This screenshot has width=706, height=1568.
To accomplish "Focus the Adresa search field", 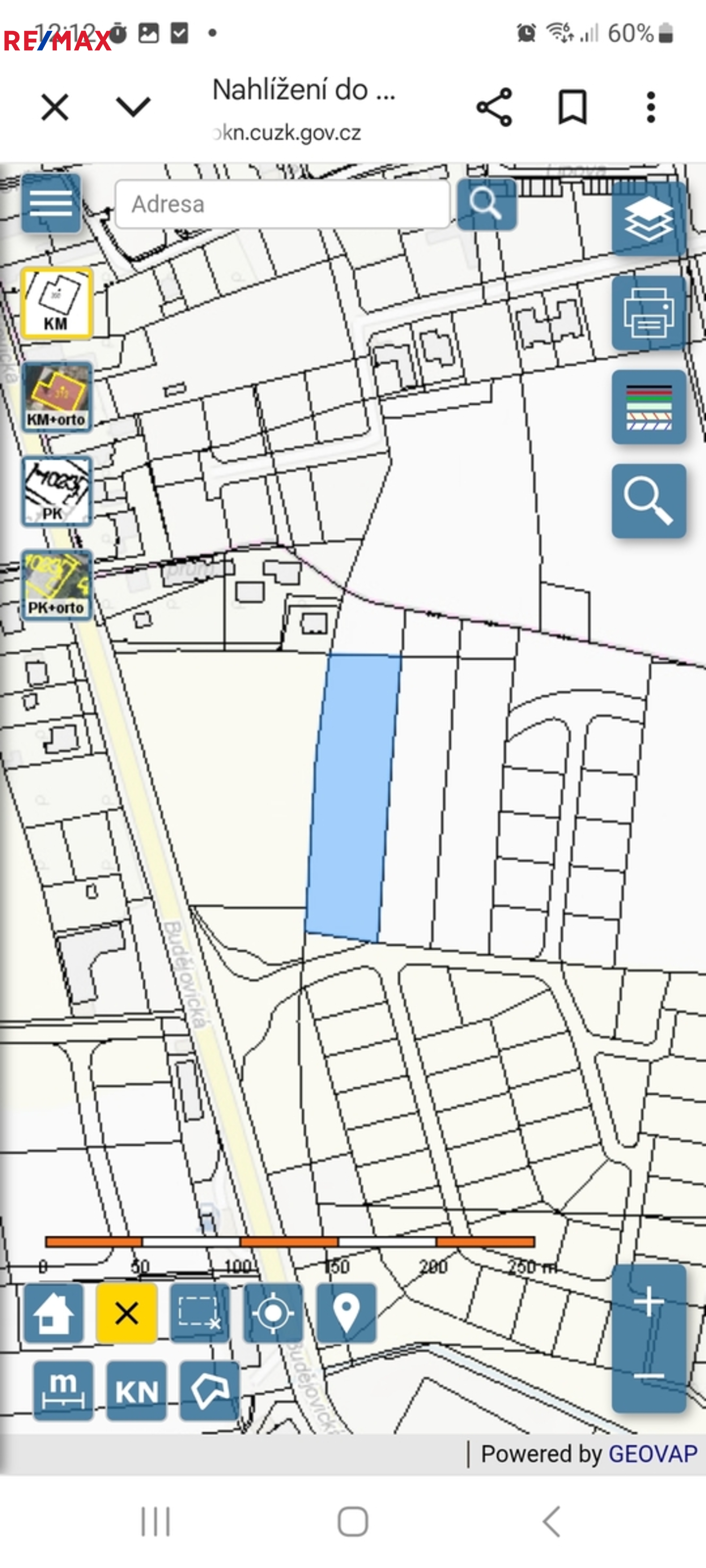I will 282,204.
